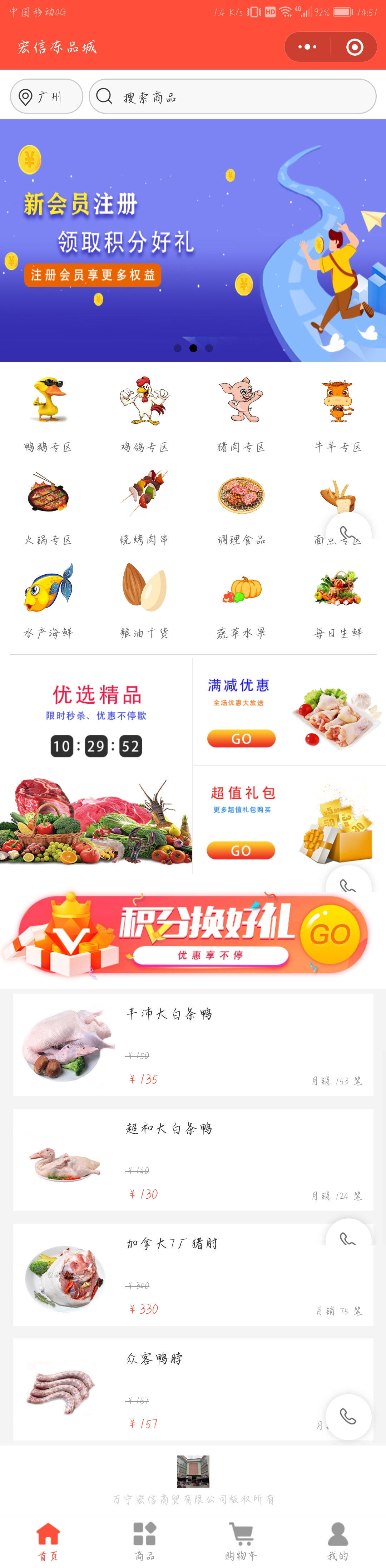Open the mini program more options menu
Screen dimensions: 386x1568
tap(307, 47)
